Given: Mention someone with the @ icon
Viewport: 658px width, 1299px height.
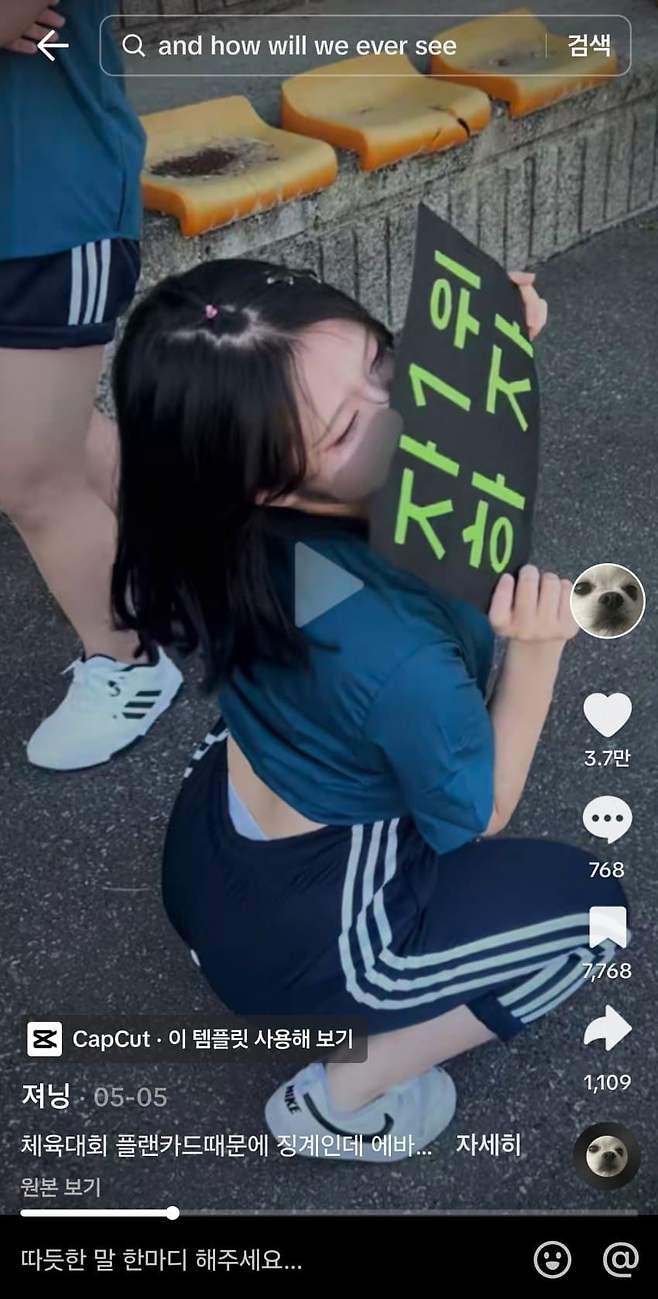Looking at the screenshot, I should (x=620, y=1259).
